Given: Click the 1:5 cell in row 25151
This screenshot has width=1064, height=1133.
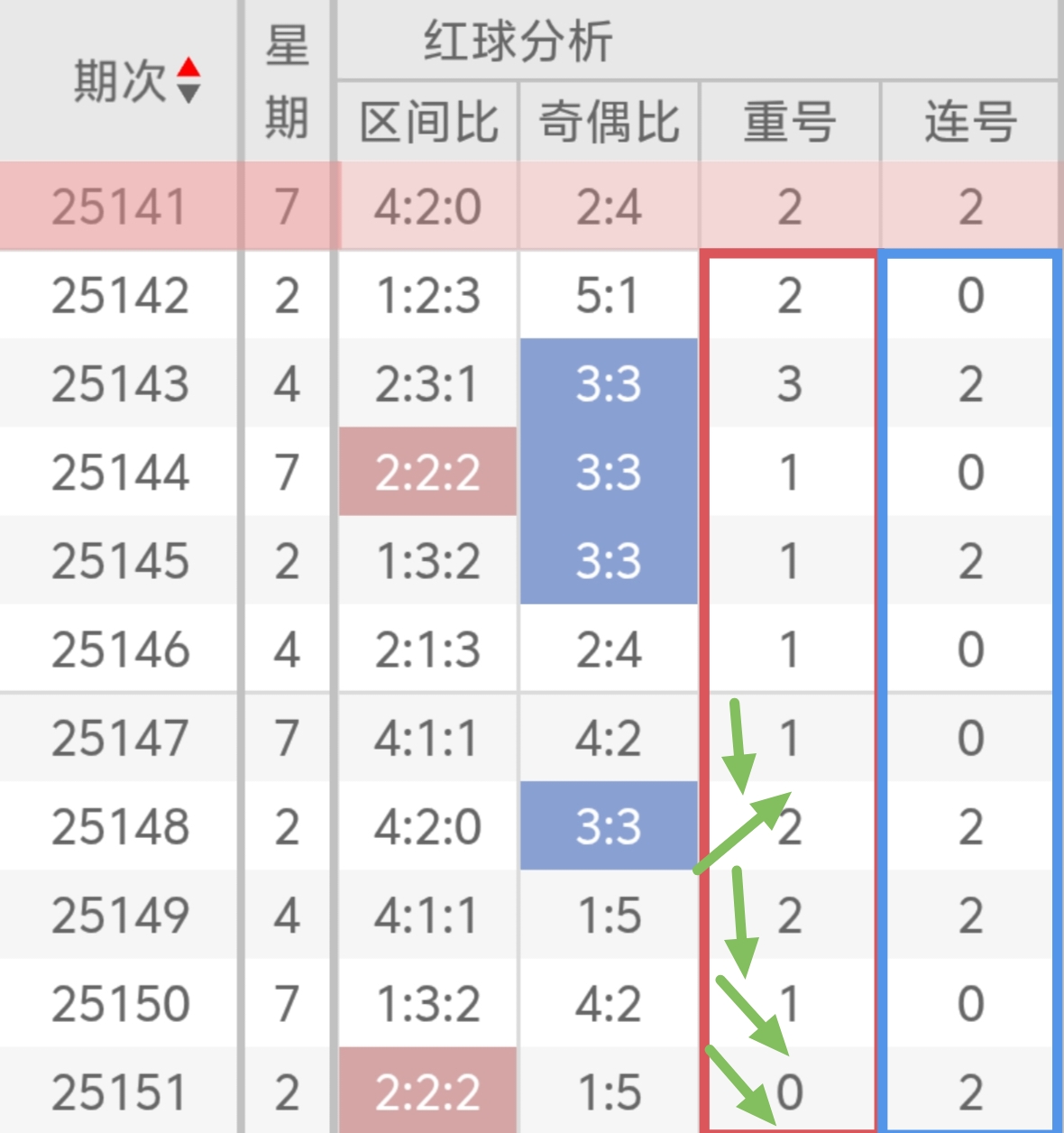Looking at the screenshot, I should tap(607, 1092).
